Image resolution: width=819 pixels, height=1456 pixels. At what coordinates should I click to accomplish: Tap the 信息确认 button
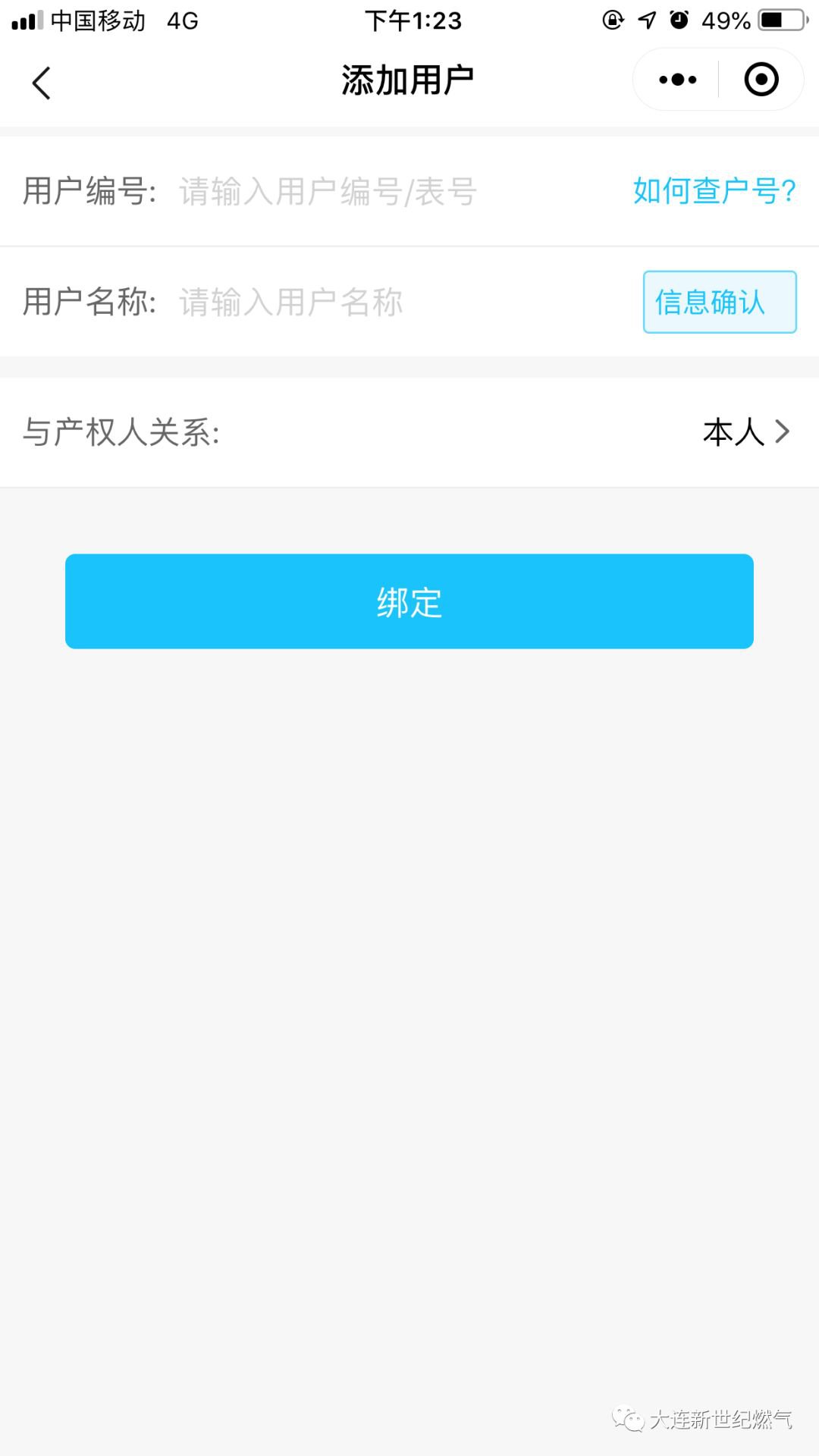(x=719, y=302)
